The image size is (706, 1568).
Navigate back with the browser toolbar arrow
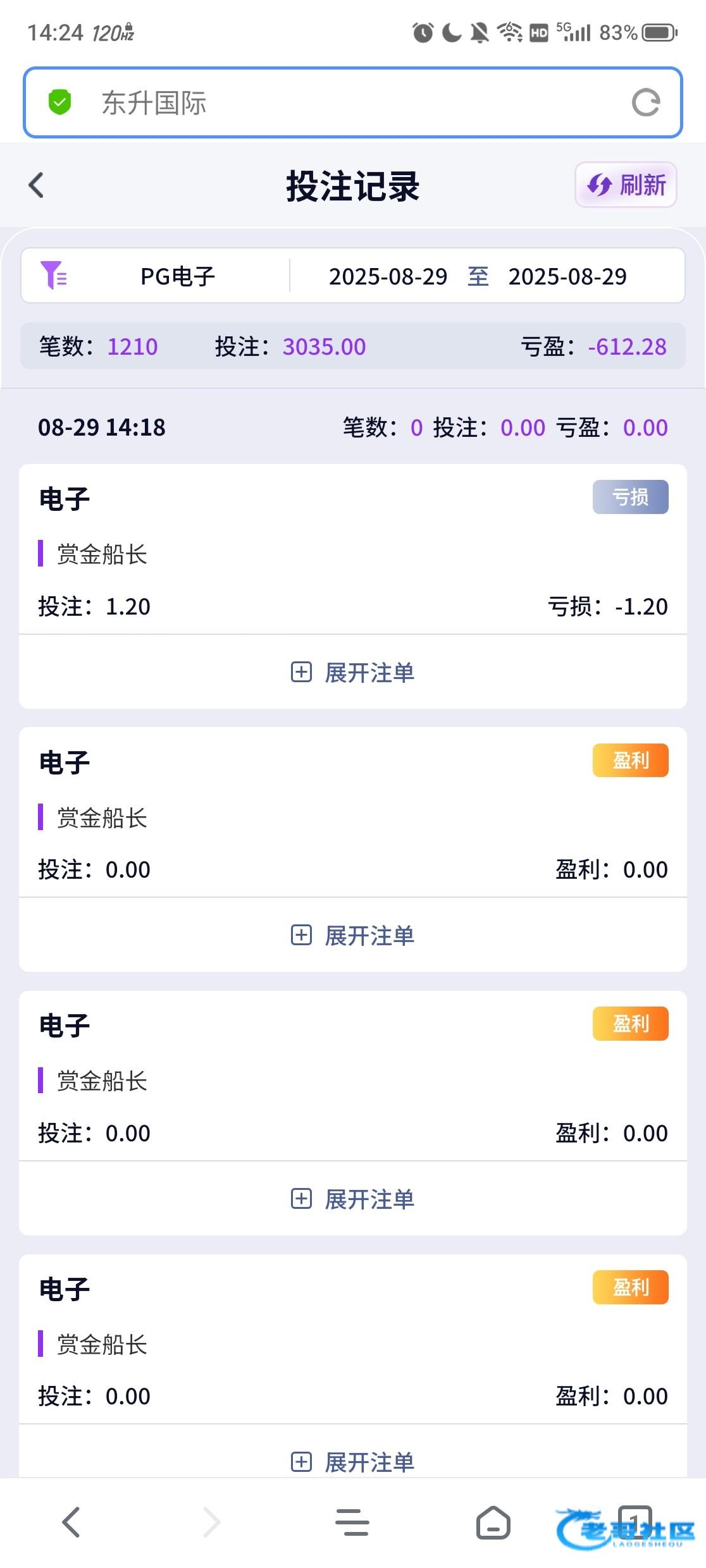(71, 1522)
